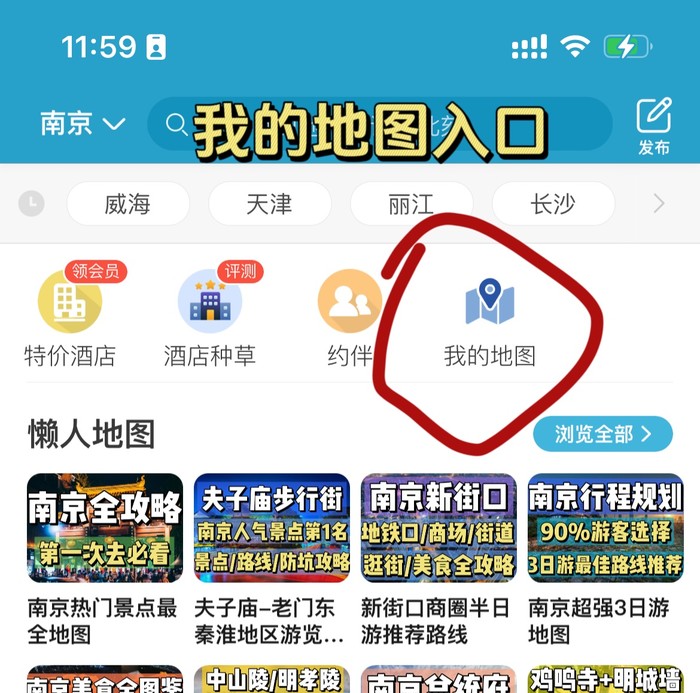Open the 南京 city dropdown
The height and width of the screenshot is (693, 700).
[82, 124]
